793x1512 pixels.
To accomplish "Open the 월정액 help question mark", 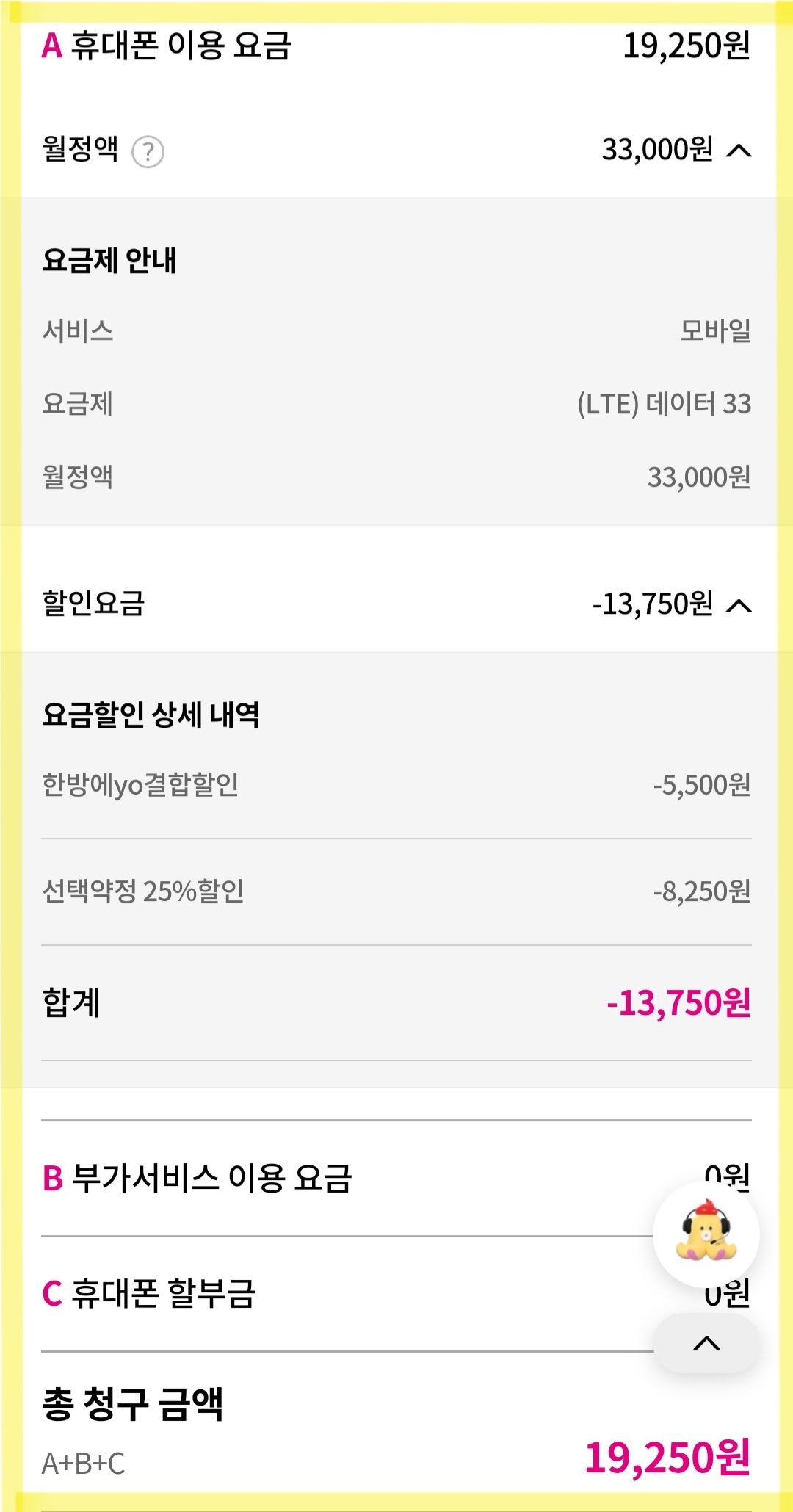I will point(148,152).
